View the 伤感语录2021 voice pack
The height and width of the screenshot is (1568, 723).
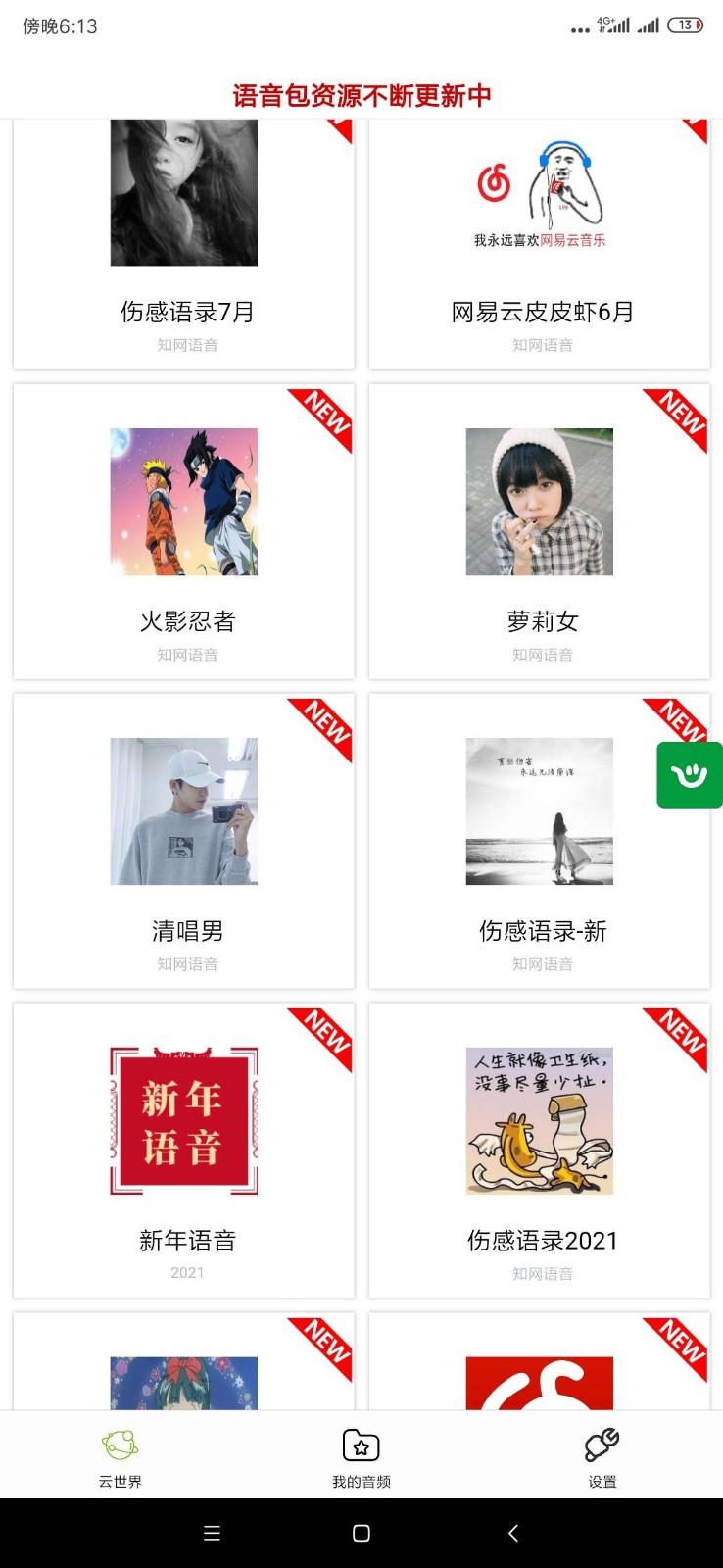click(x=540, y=1150)
